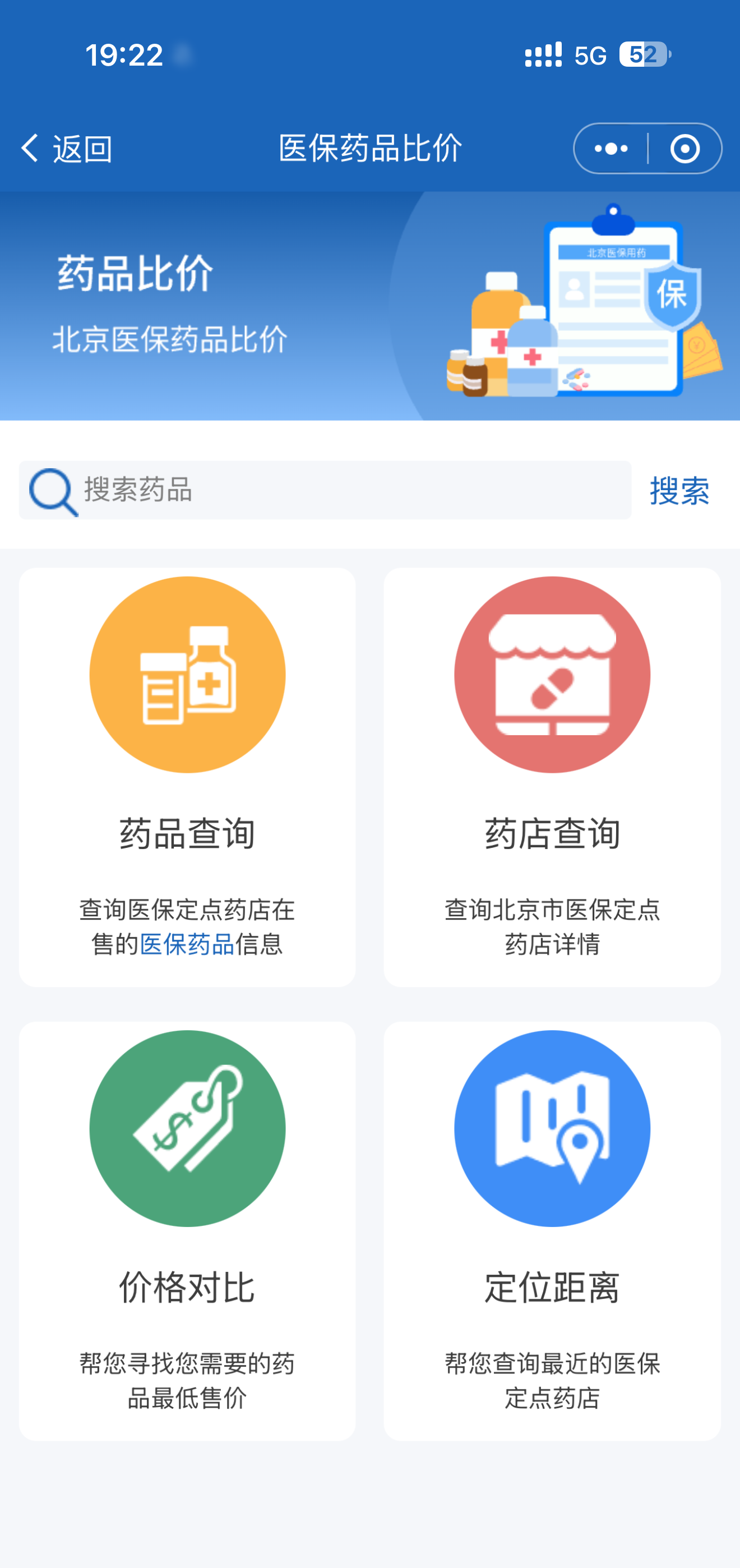Open the mini program more-options menu
The width and height of the screenshot is (740, 1568).
[x=611, y=149]
